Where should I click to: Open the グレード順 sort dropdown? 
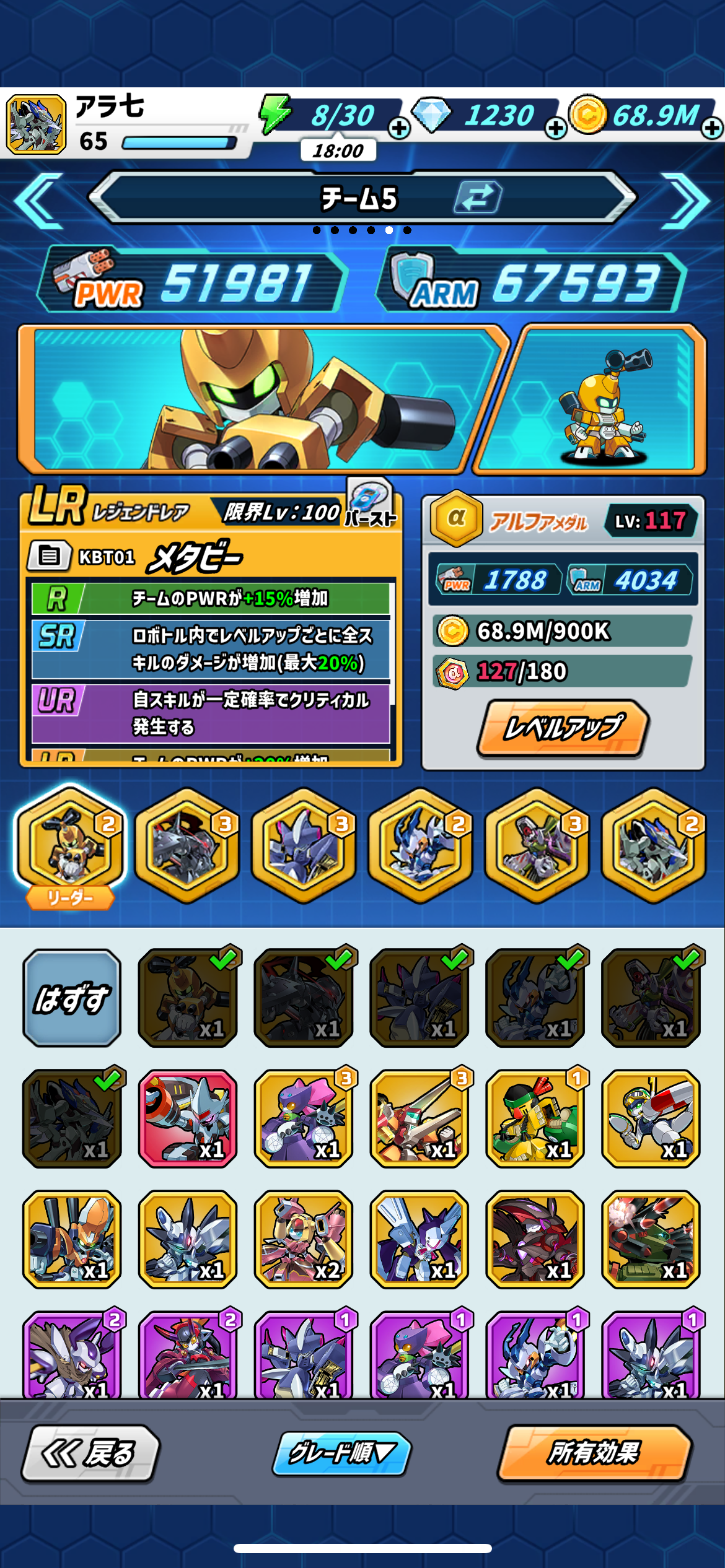[341, 1453]
